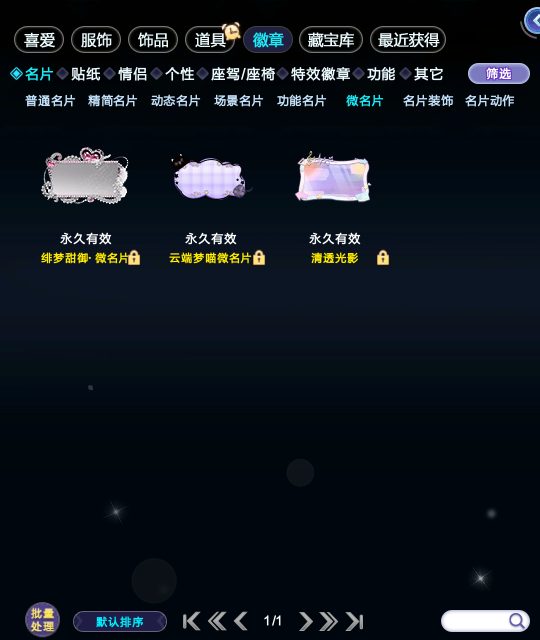This screenshot has height=640, width=540.
Task: Open the 藏宝库 tab
Action: click(x=331, y=40)
